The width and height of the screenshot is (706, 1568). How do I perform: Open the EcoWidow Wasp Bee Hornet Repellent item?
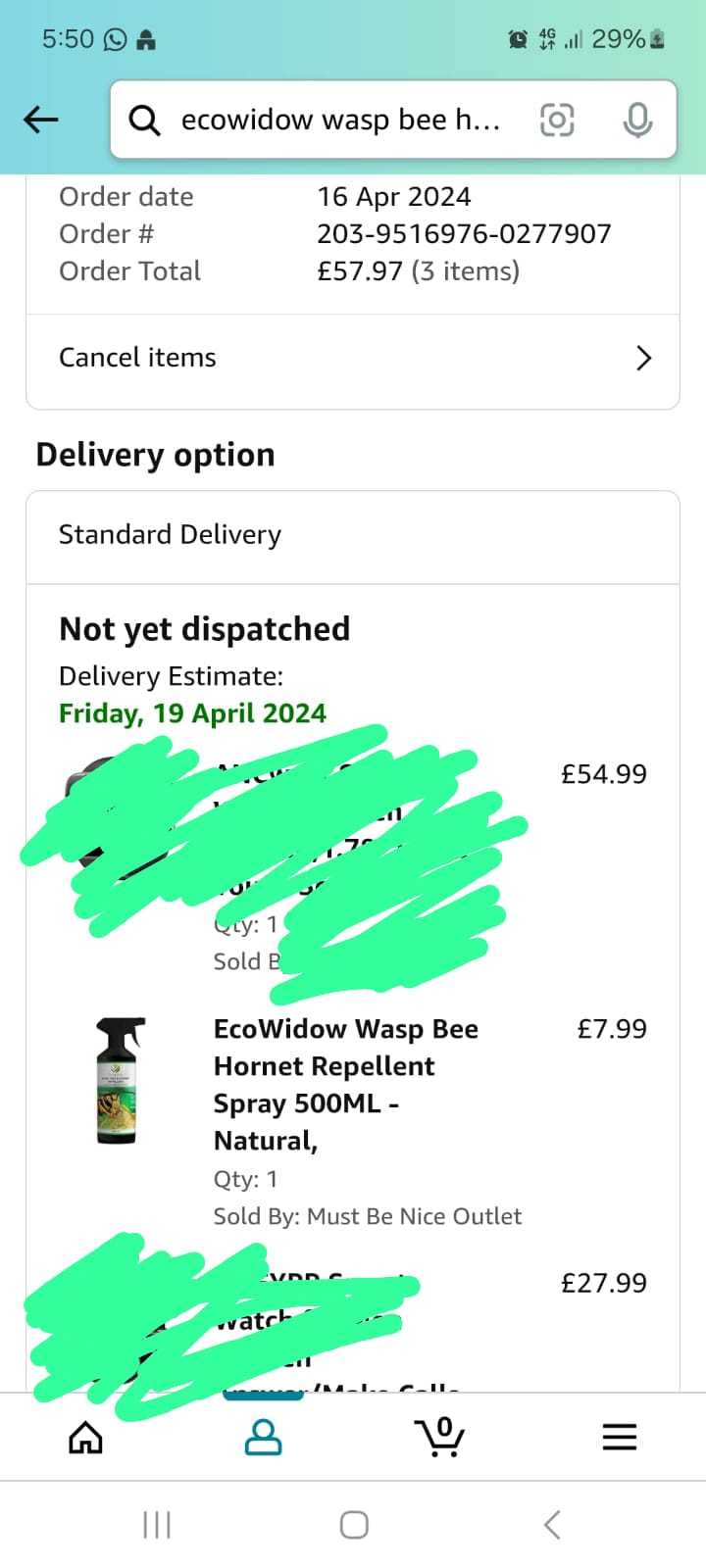346,1085
